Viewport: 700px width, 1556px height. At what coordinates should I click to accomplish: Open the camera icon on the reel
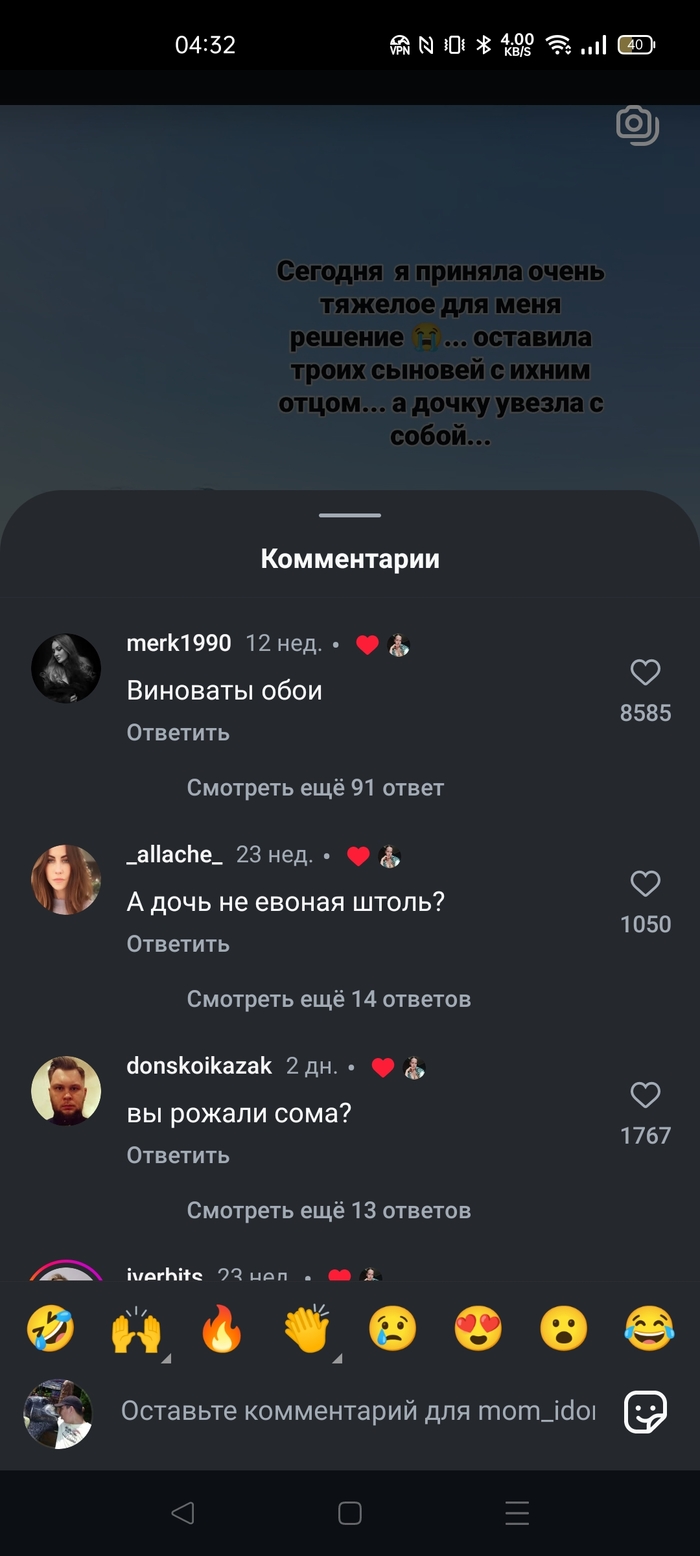click(x=637, y=125)
